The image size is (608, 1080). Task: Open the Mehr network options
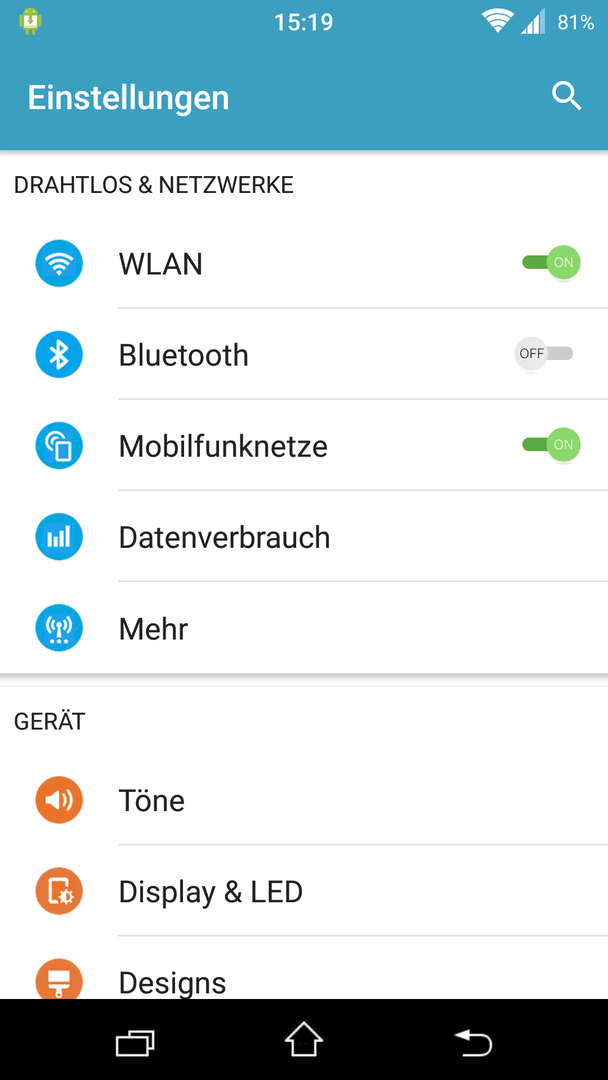tap(304, 627)
